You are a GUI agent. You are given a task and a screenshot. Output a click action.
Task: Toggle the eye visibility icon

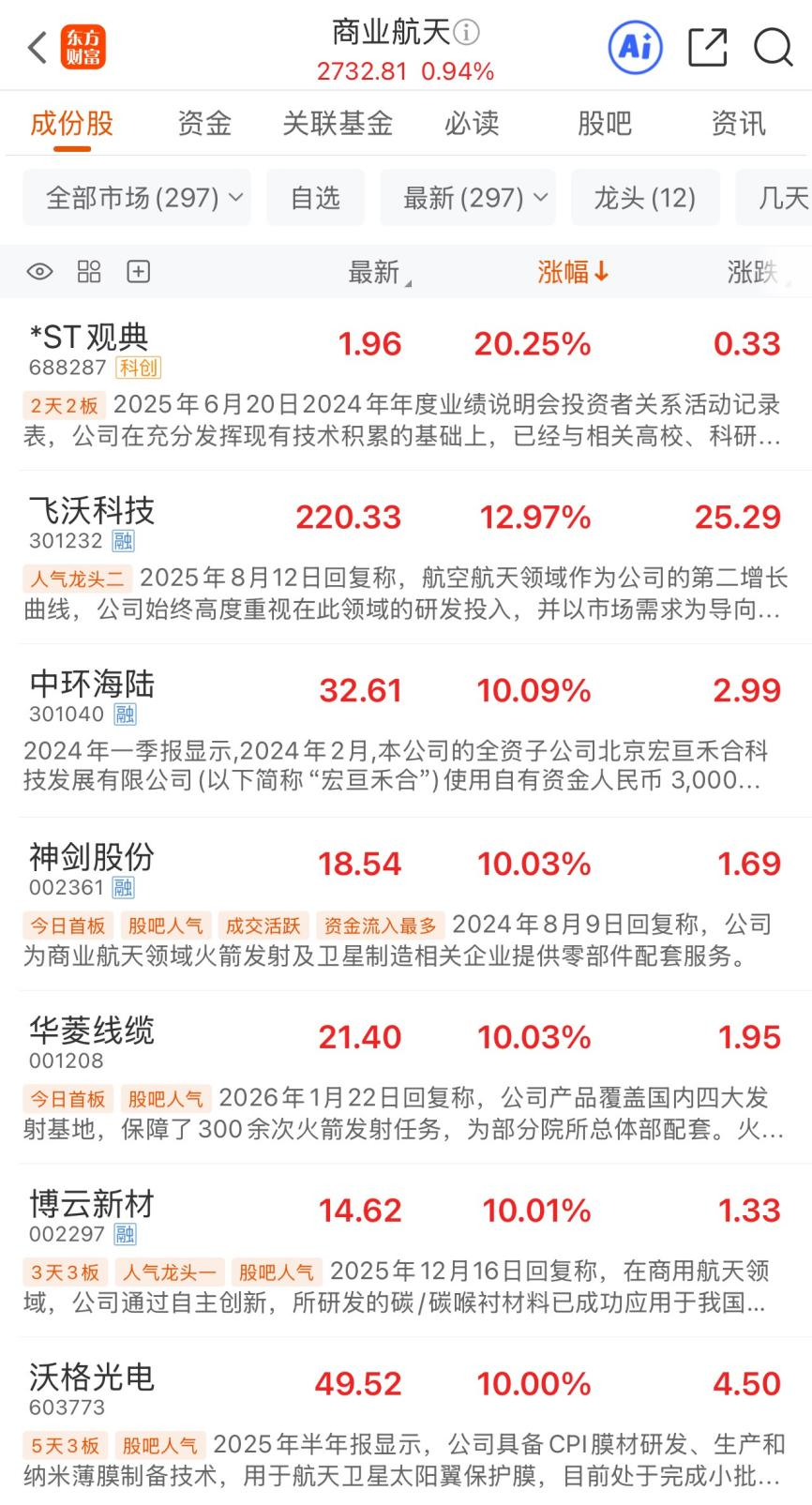point(39,272)
